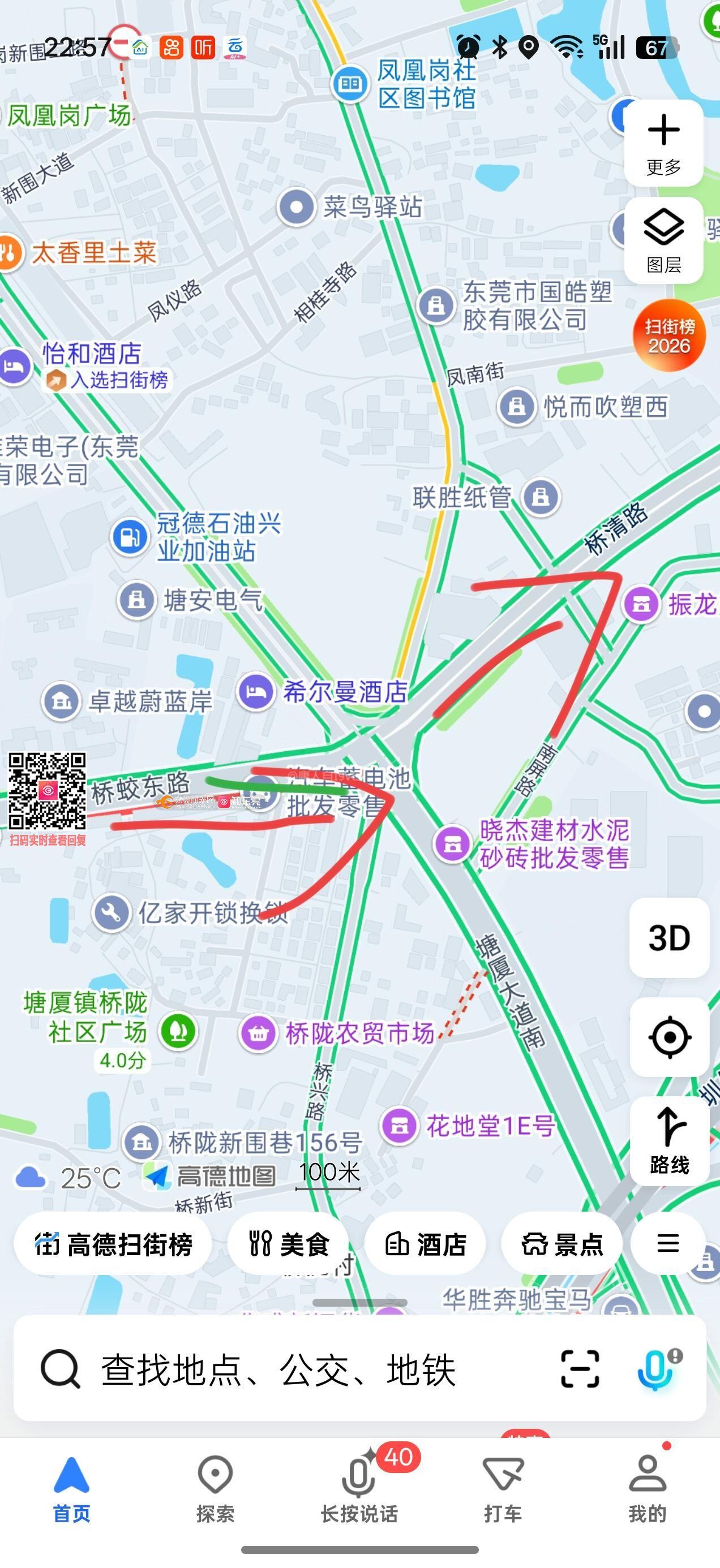Open the 更多 panel
720x1568 pixels.
coord(663,144)
